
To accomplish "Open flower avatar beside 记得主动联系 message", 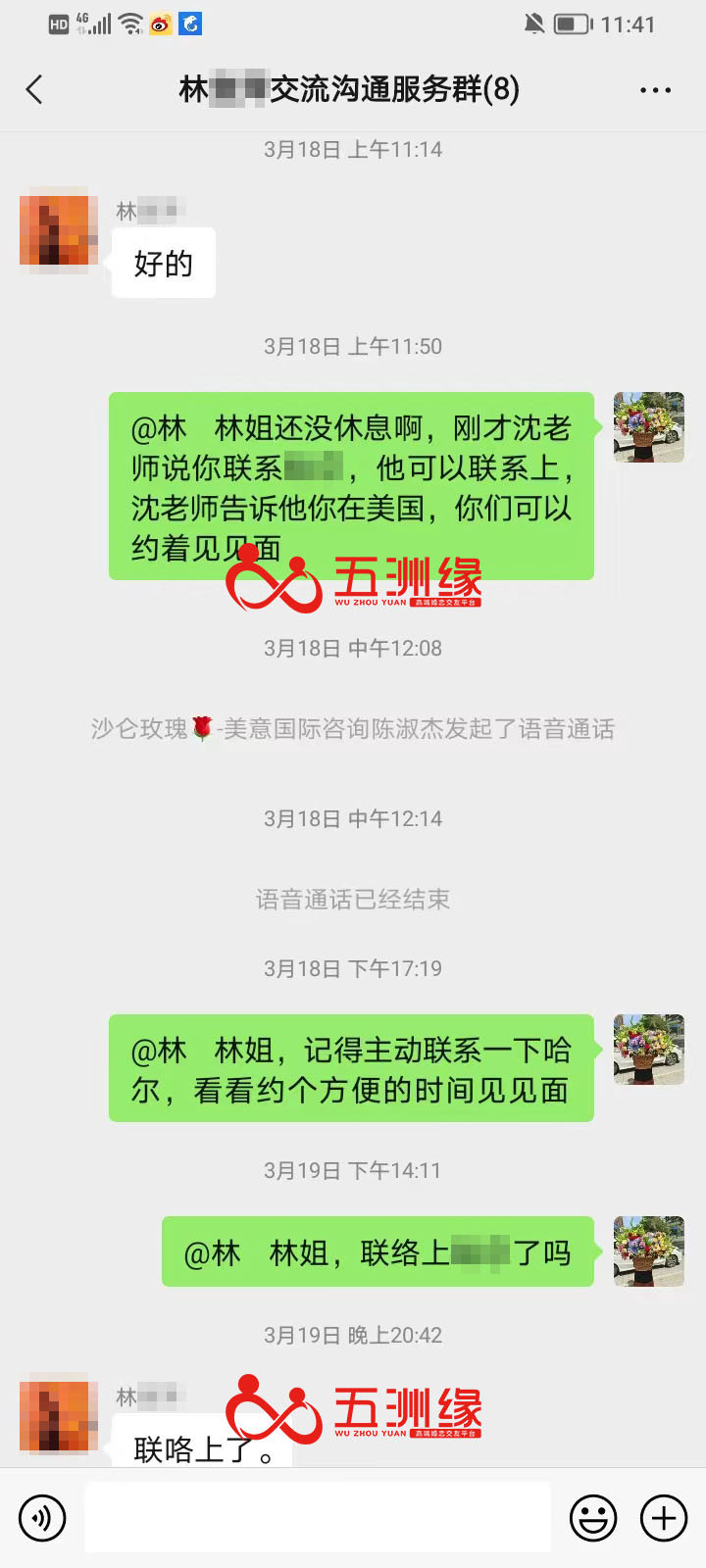I will [x=648, y=1050].
